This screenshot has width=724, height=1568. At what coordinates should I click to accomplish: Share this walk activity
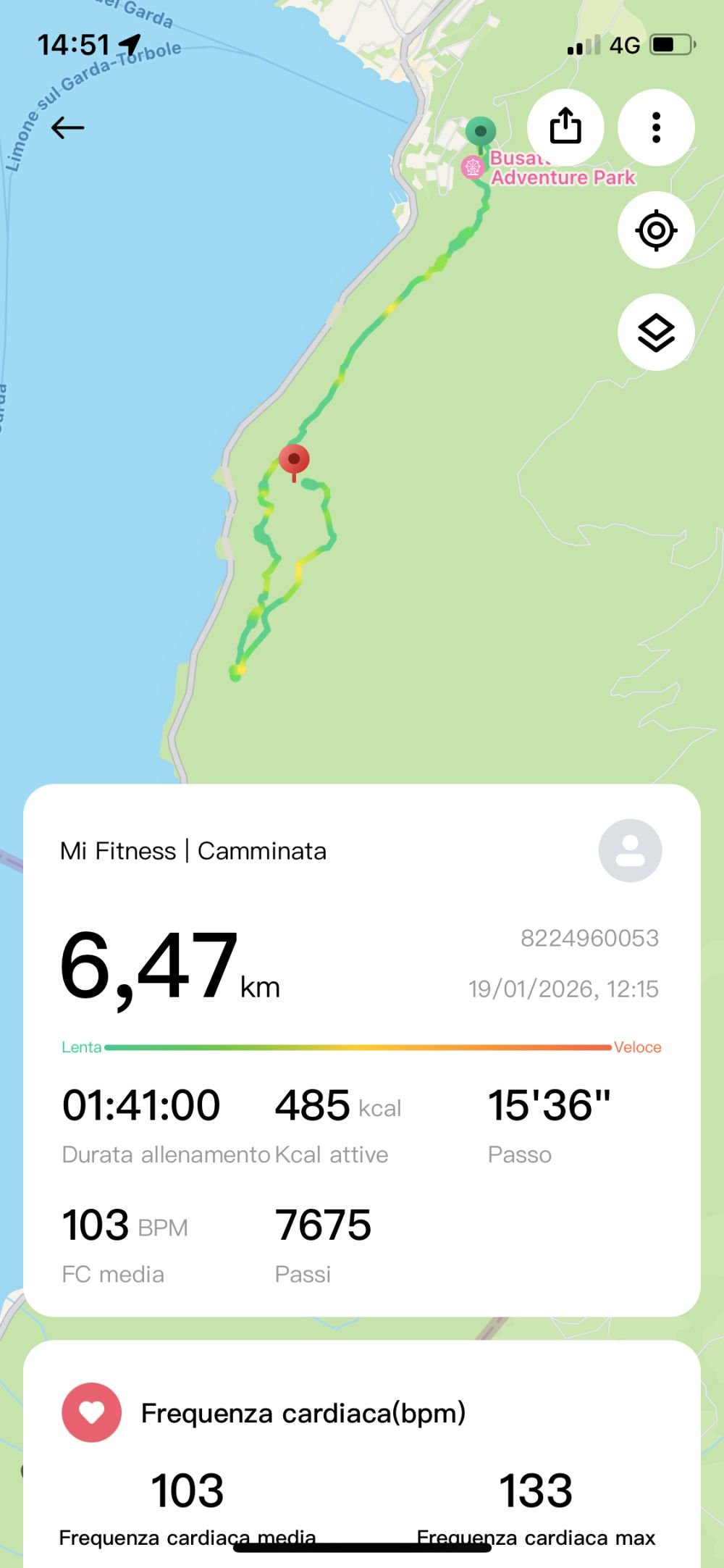pyautogui.click(x=565, y=127)
